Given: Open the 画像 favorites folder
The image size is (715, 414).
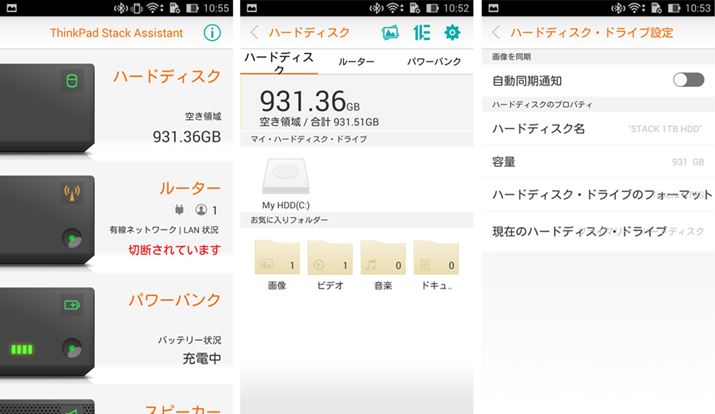Looking at the screenshot, I should pyautogui.click(x=276, y=265).
